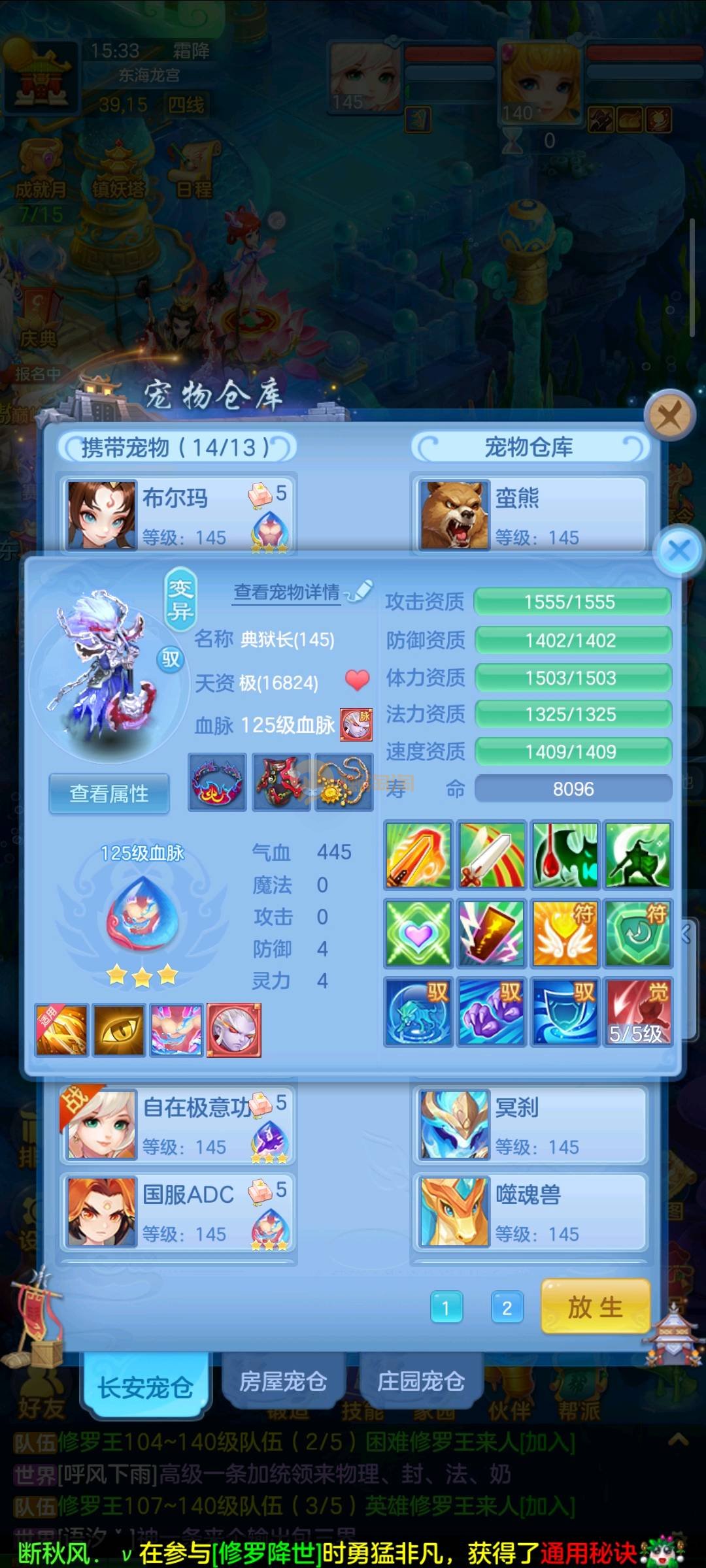This screenshot has width=706, height=1568.
Task: Go to page 2 of warehouse
Action: click(507, 1307)
